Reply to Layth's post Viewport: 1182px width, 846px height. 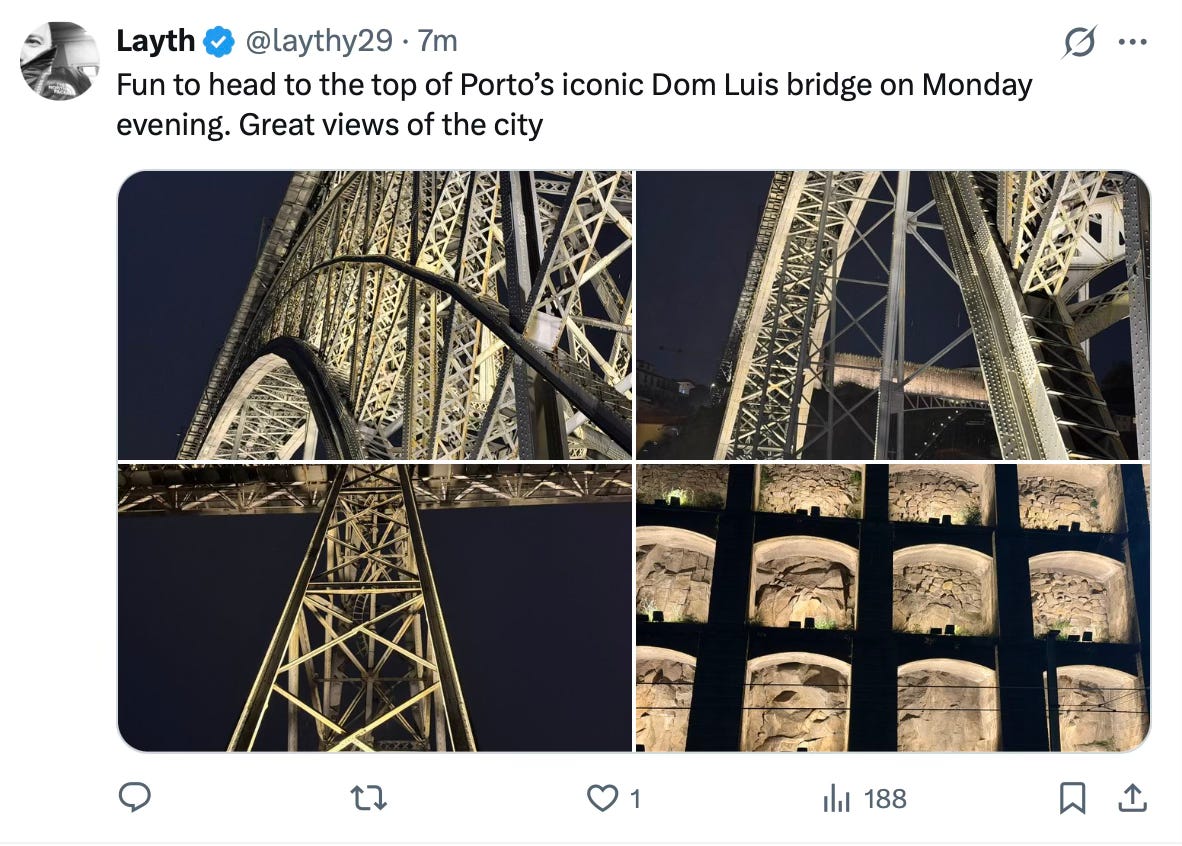[x=135, y=797]
